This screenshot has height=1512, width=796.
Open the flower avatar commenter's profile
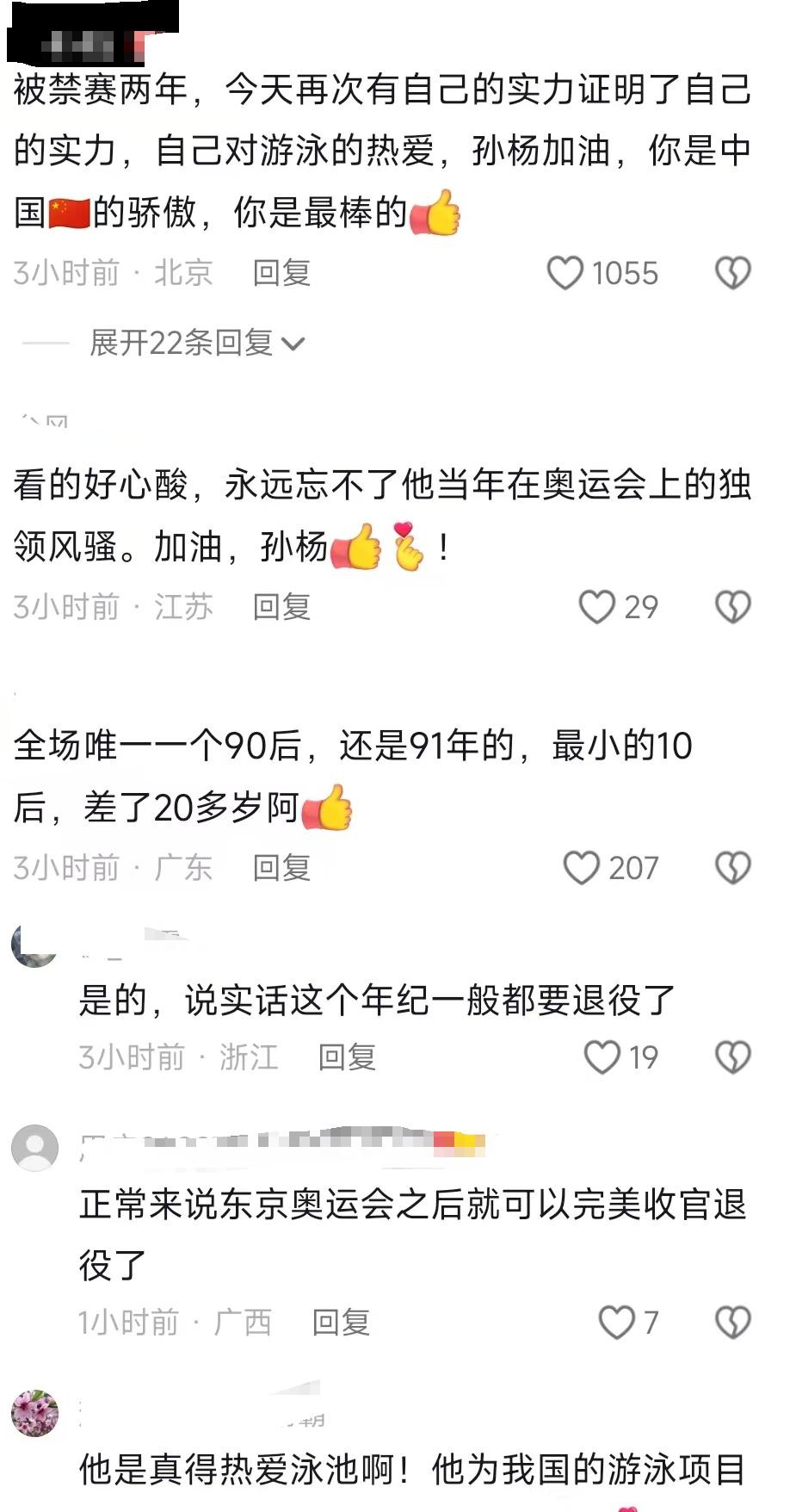click(x=34, y=1413)
